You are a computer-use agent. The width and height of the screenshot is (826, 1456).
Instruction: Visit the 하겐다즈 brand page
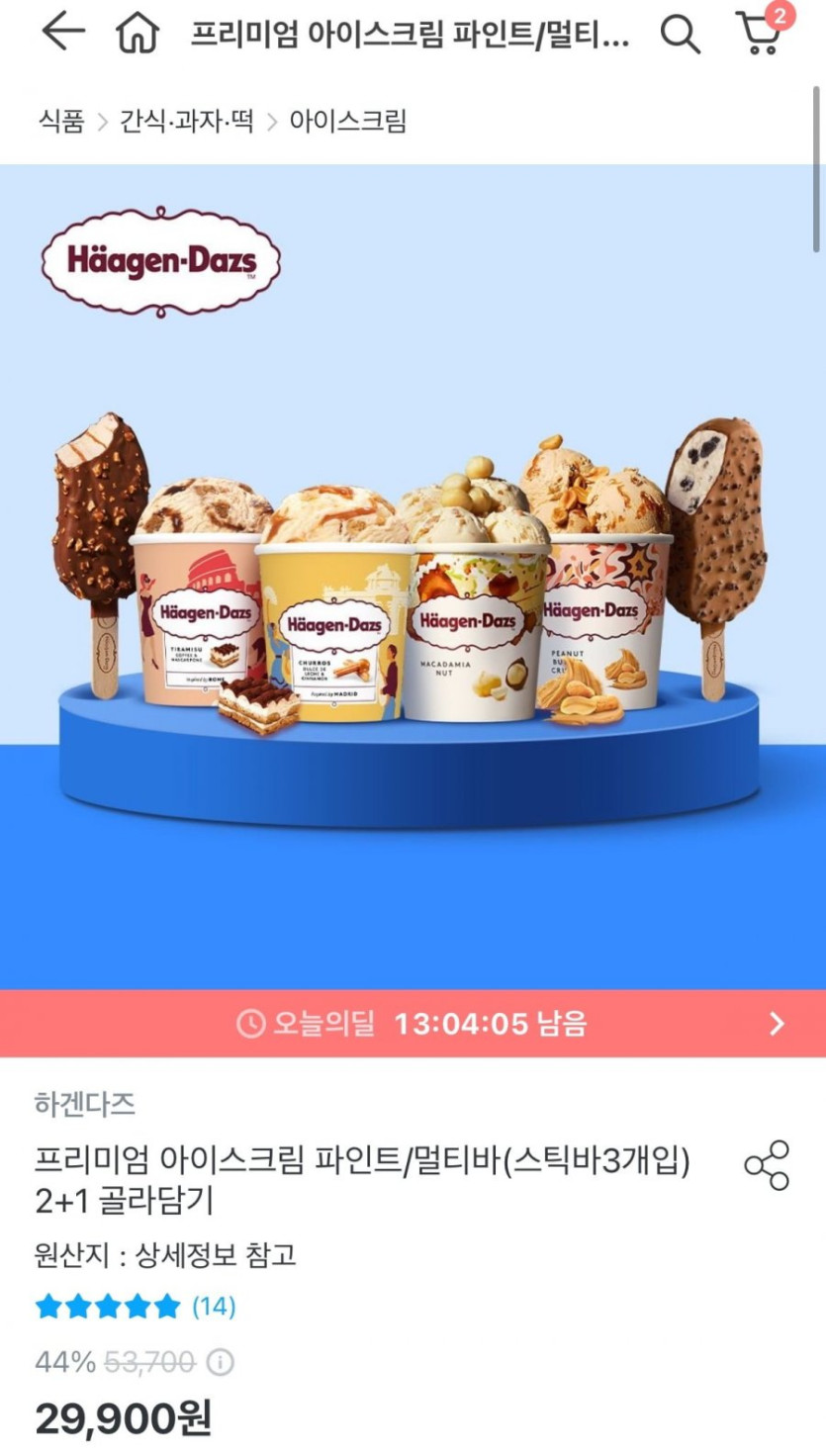[85, 1103]
